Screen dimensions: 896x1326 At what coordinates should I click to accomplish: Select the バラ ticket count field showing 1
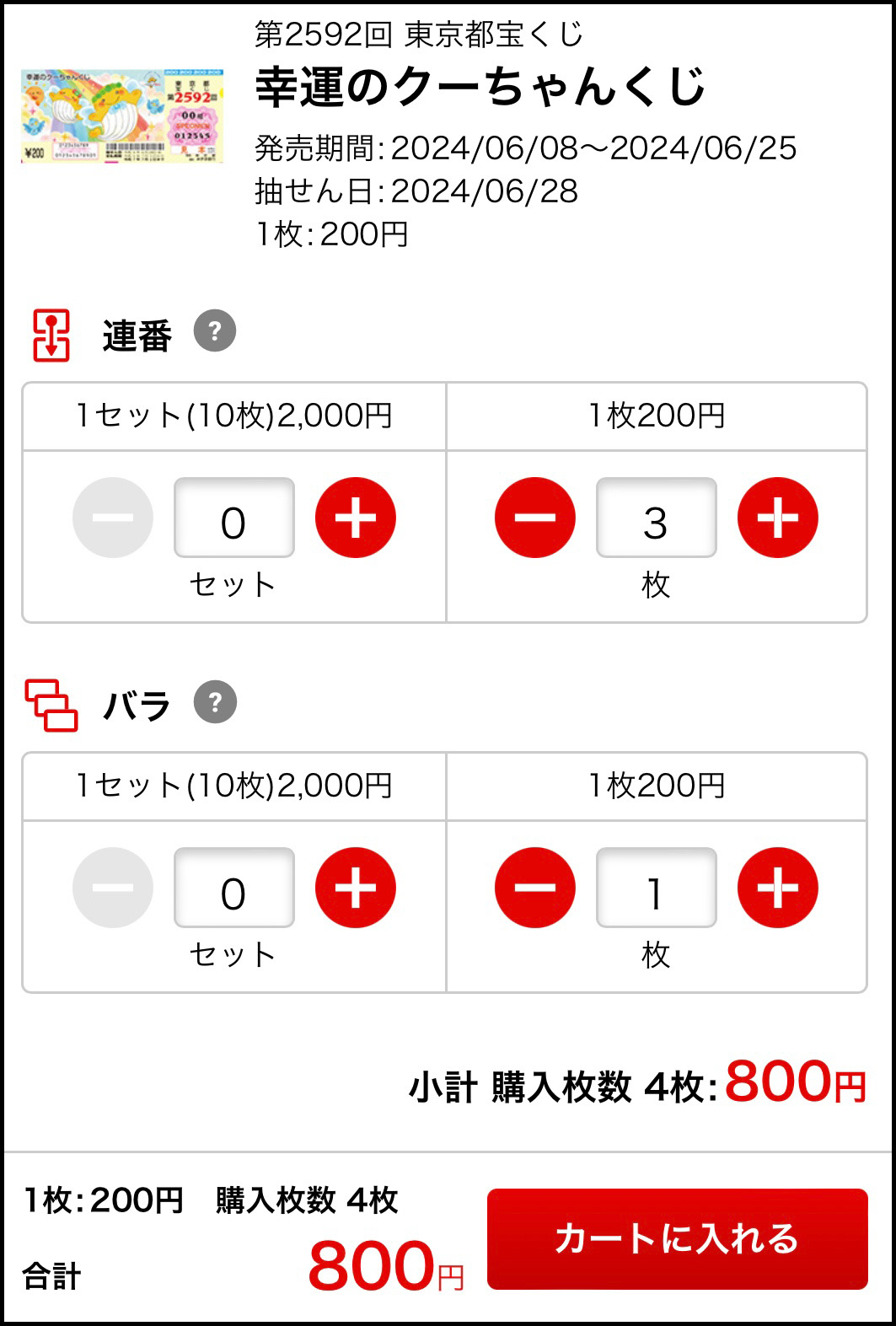coord(656,887)
